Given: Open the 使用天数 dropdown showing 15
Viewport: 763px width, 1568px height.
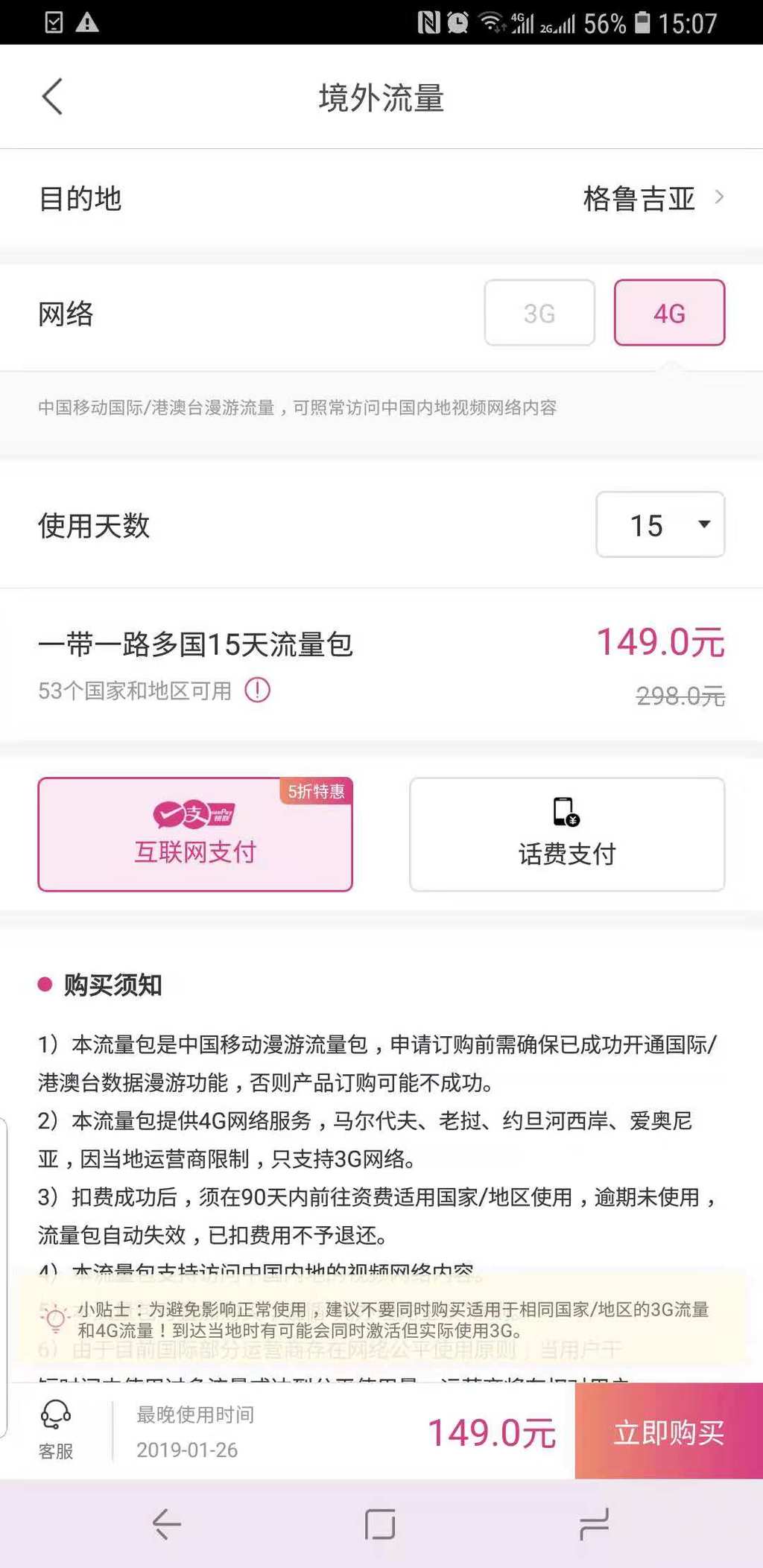Looking at the screenshot, I should [659, 525].
